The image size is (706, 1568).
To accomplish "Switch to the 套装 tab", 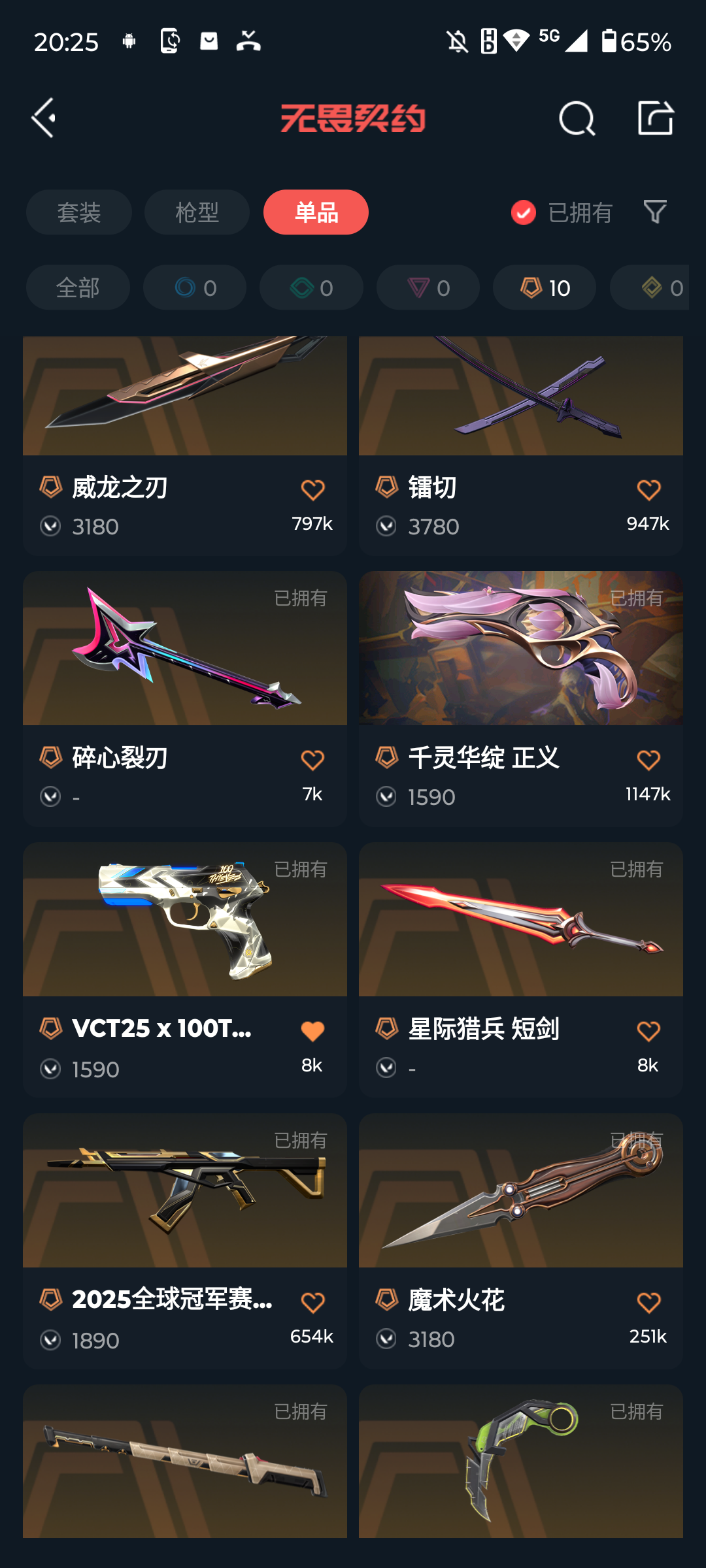I will pos(79,212).
